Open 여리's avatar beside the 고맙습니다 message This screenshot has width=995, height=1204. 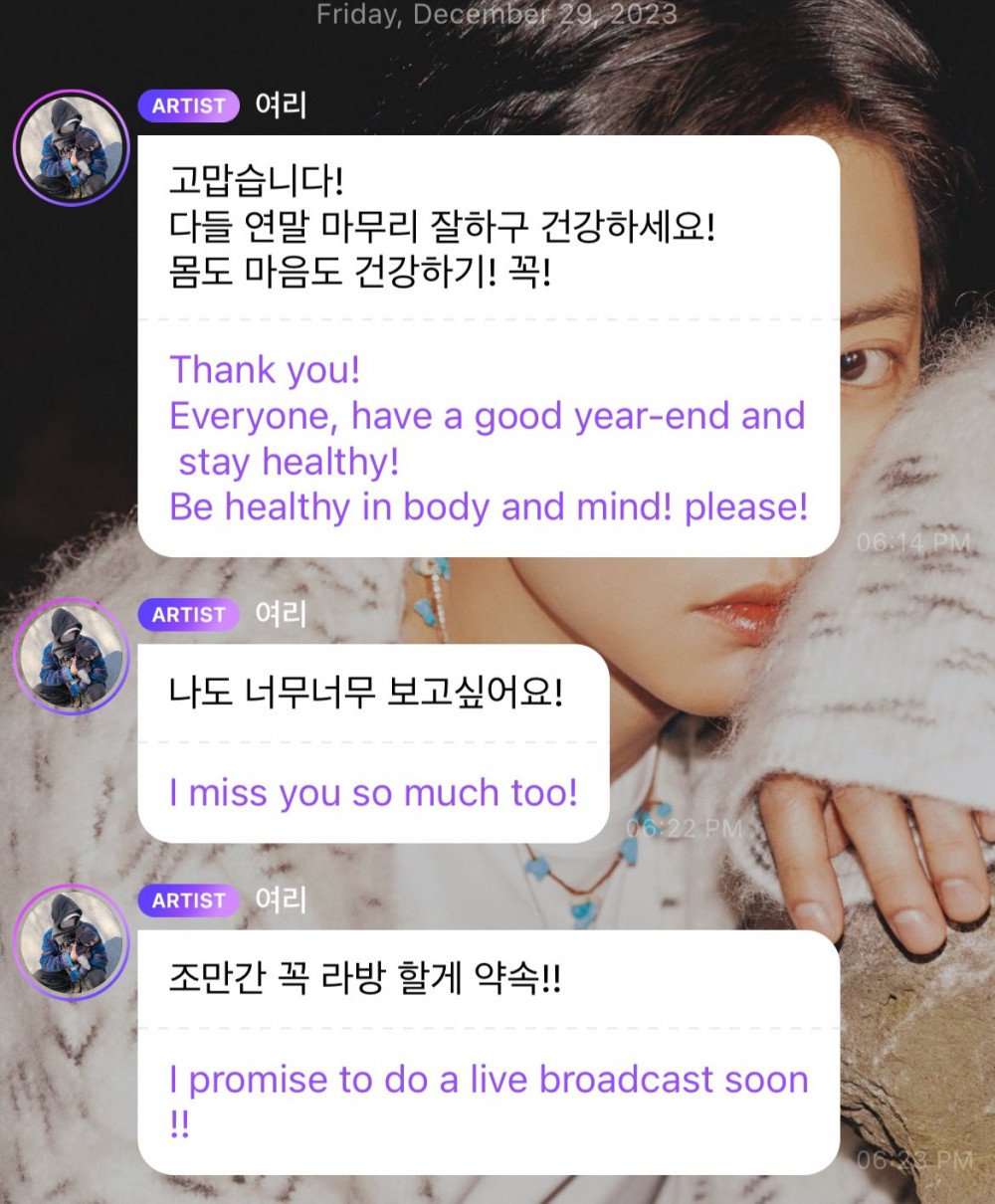coord(71,147)
